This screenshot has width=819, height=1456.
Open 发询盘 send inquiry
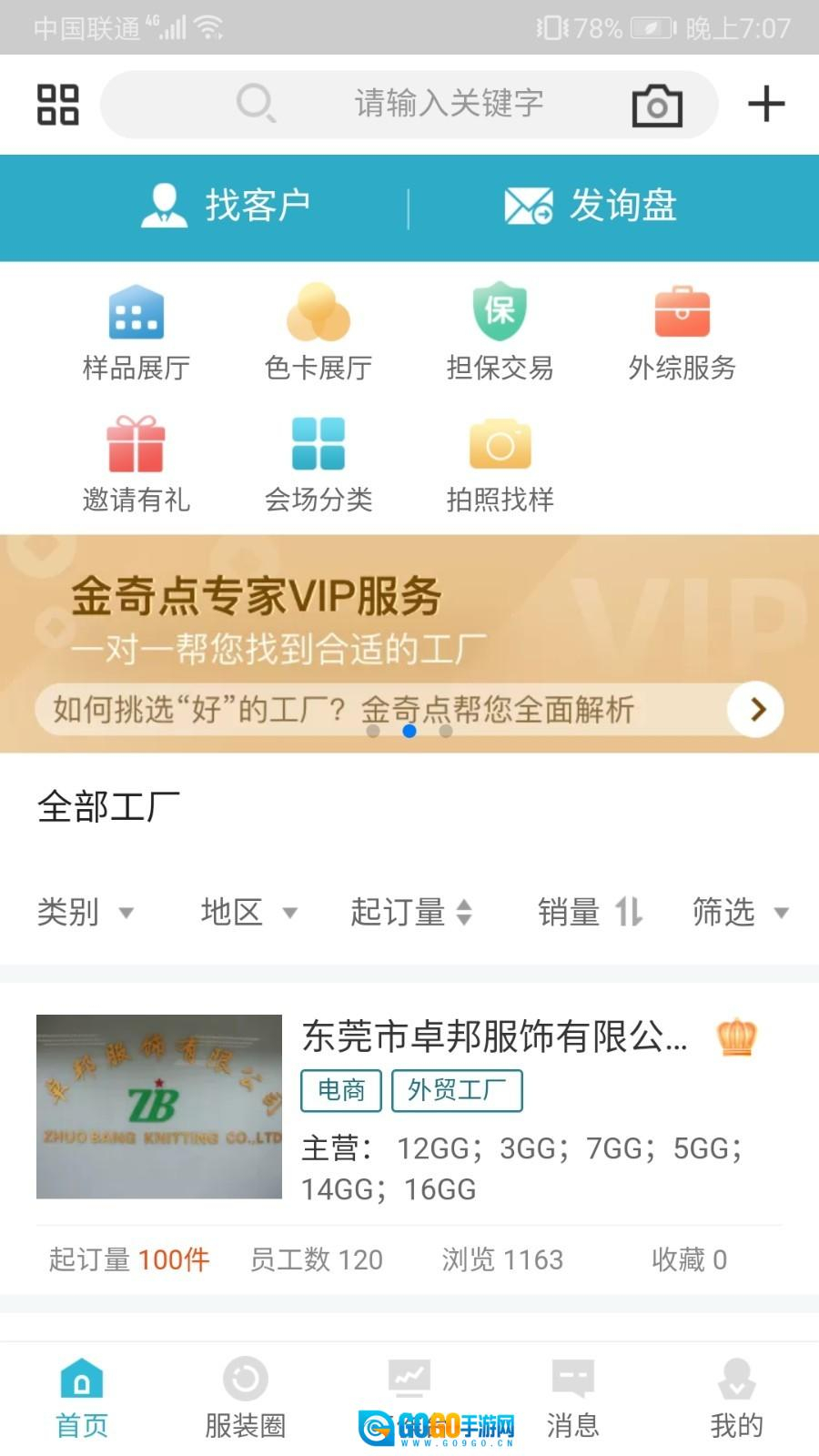tap(591, 207)
